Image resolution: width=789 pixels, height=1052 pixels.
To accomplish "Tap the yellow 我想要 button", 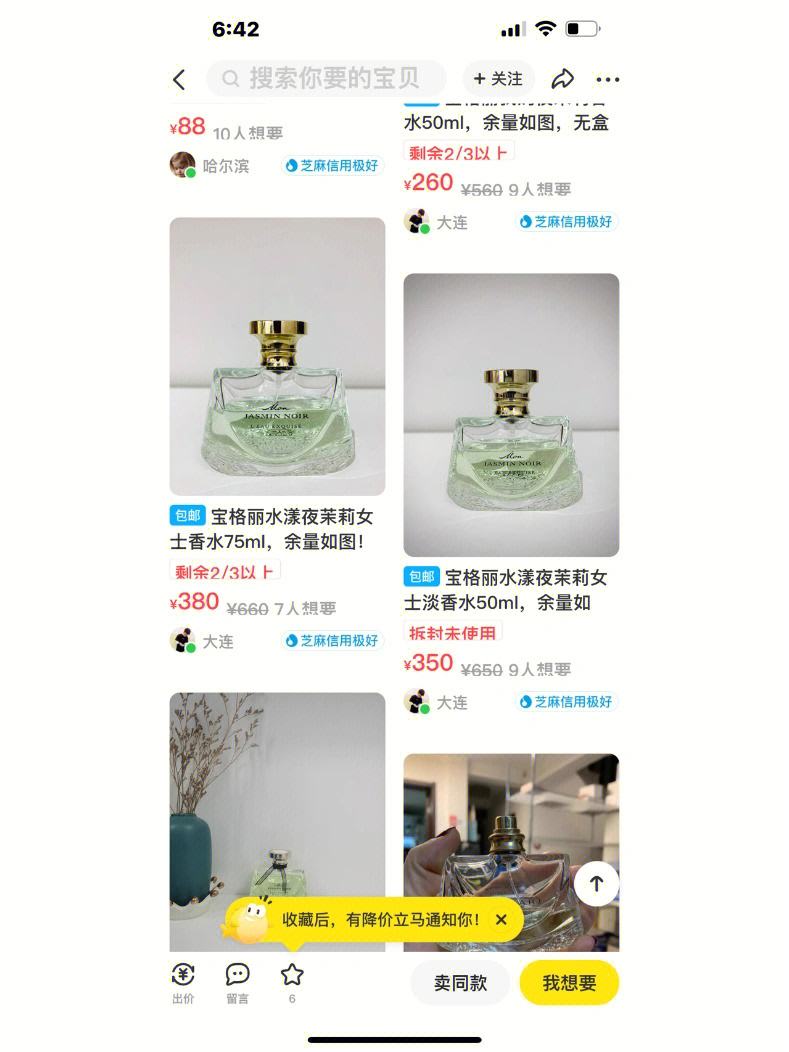I will click(569, 983).
